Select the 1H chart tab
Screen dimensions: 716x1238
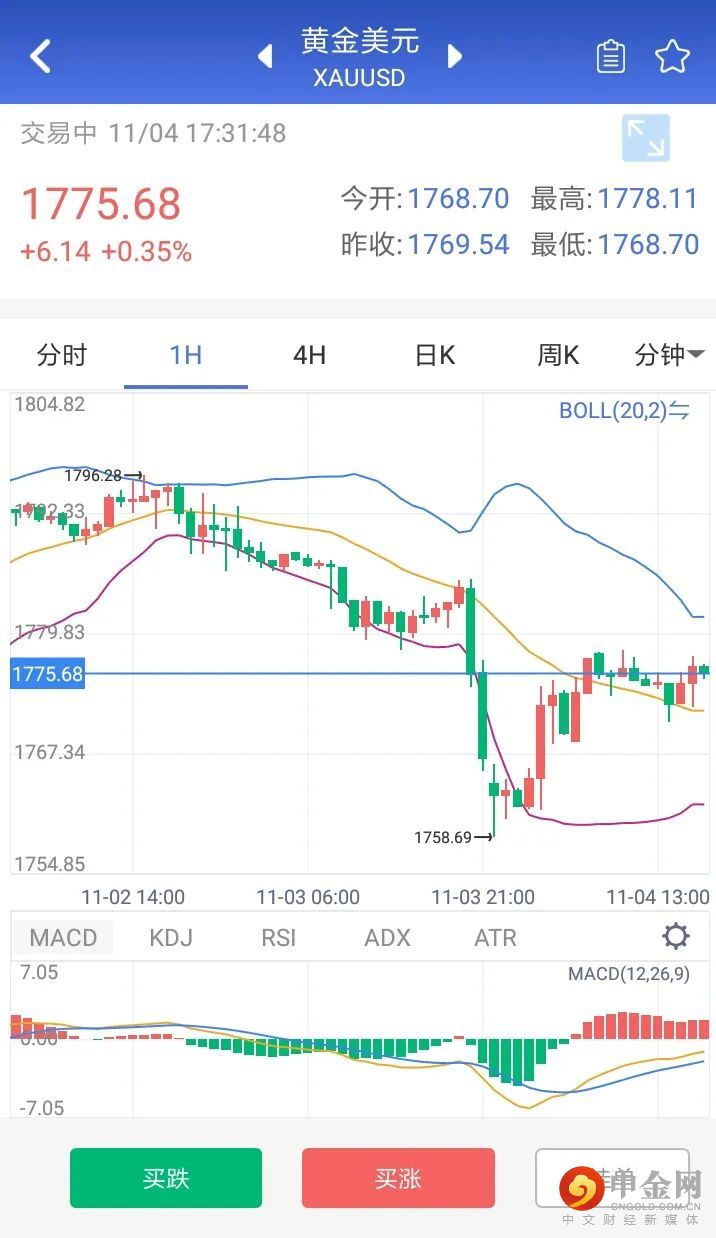tap(186, 355)
